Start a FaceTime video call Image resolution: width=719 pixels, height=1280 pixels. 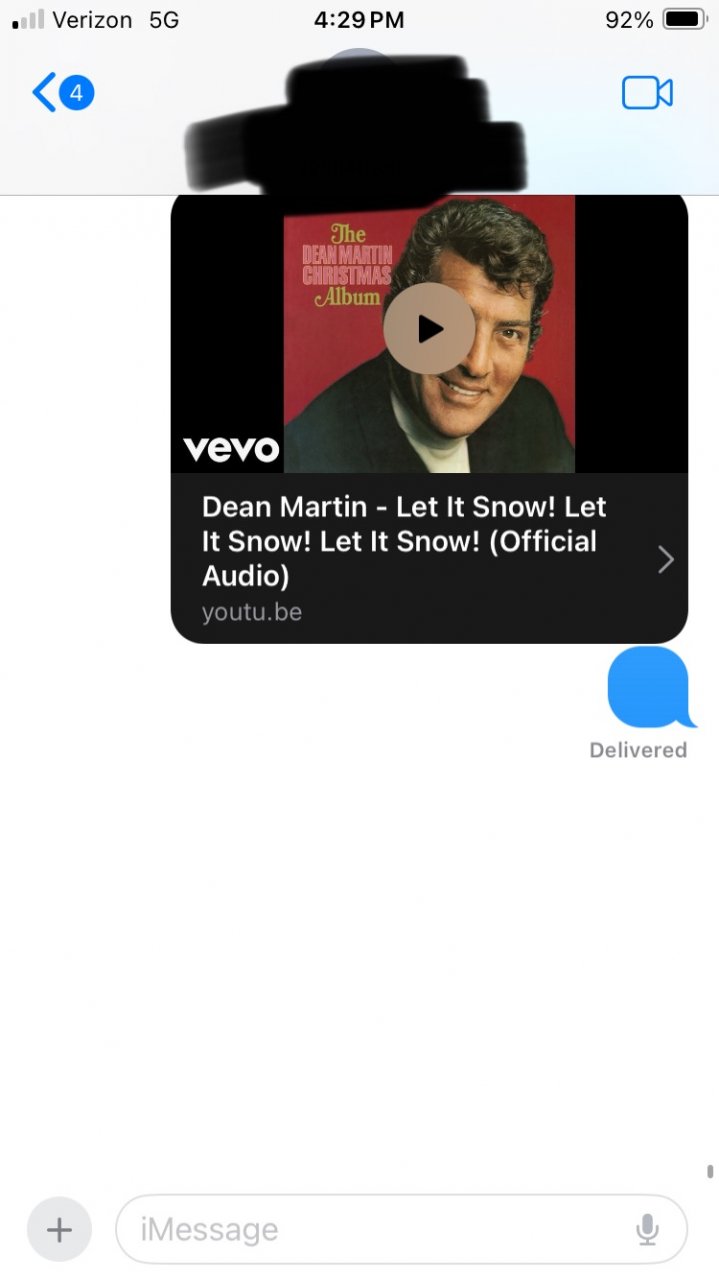[647, 94]
